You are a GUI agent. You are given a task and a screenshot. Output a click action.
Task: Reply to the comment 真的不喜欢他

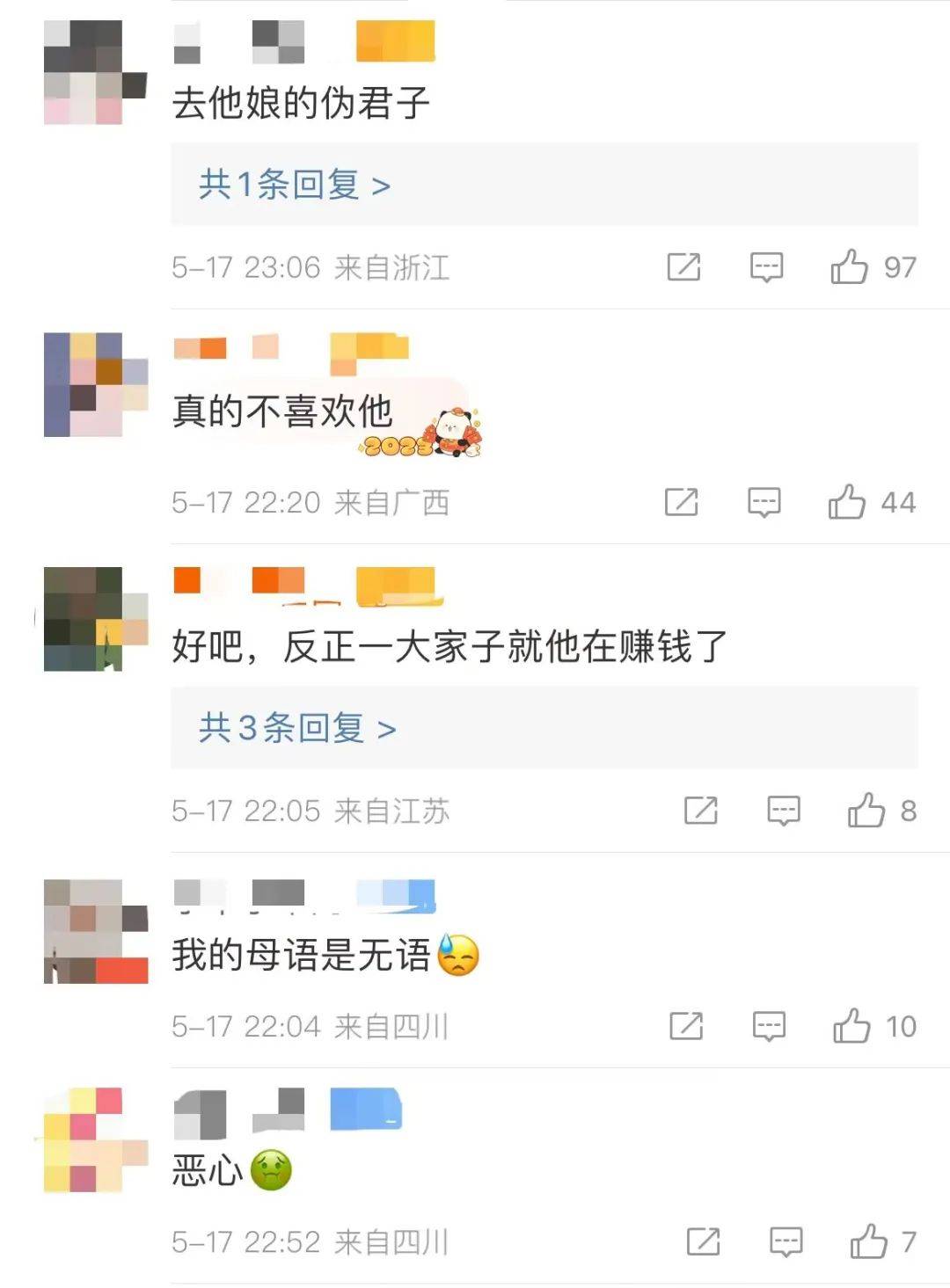point(764,502)
